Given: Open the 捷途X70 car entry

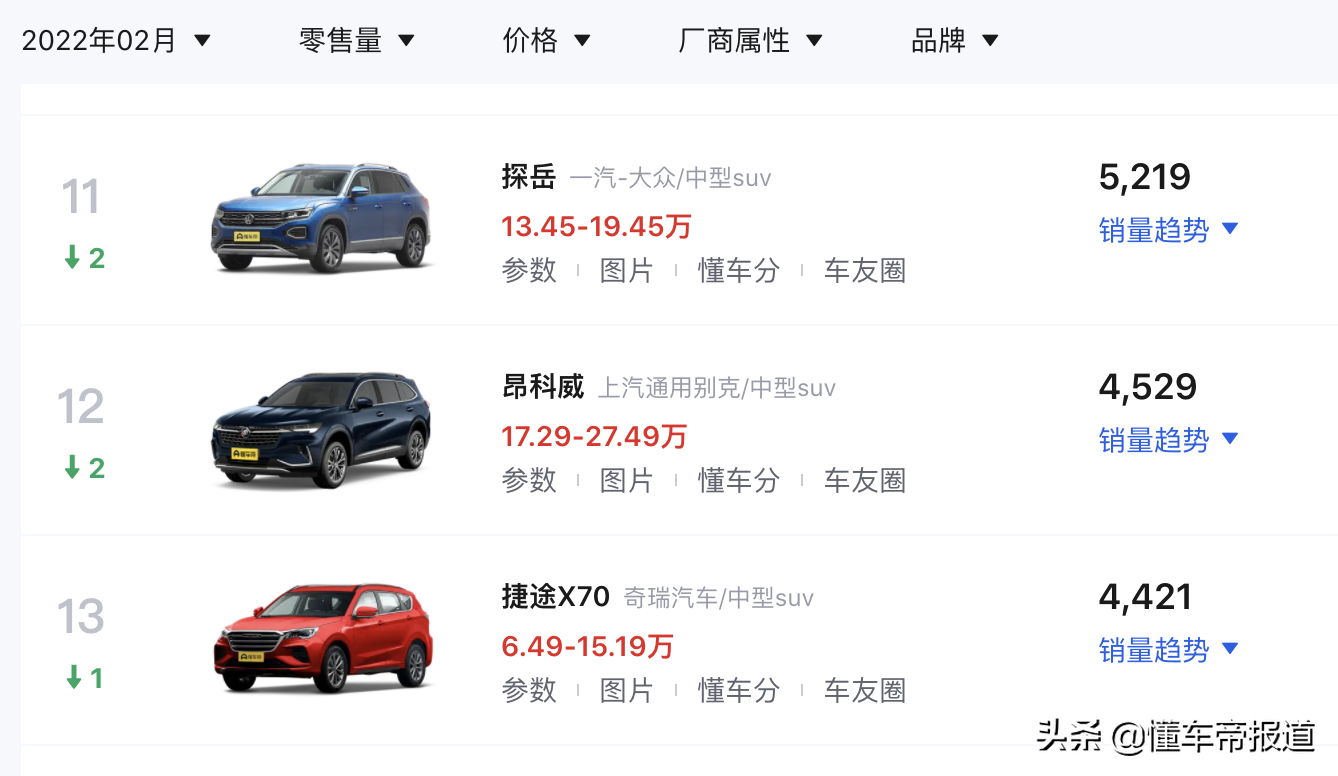Looking at the screenshot, I should pos(555,598).
